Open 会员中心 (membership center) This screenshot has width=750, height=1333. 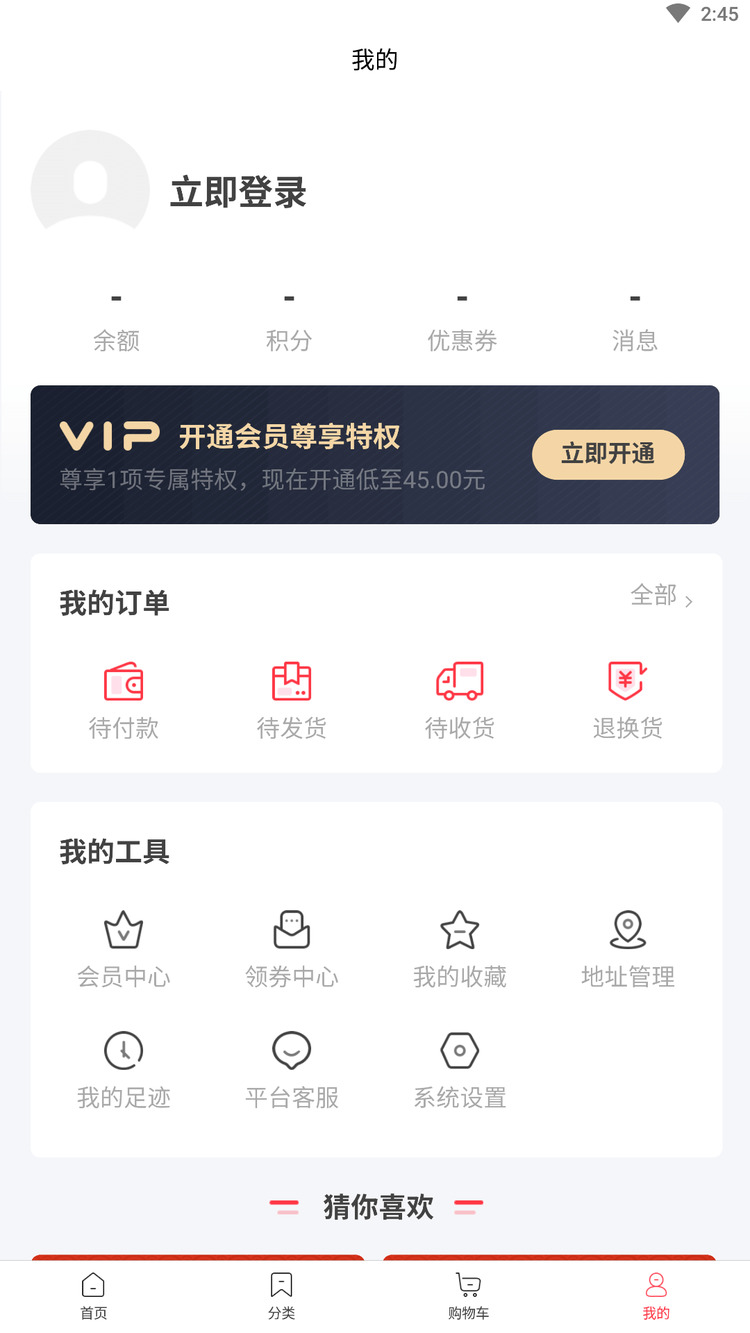(x=124, y=946)
